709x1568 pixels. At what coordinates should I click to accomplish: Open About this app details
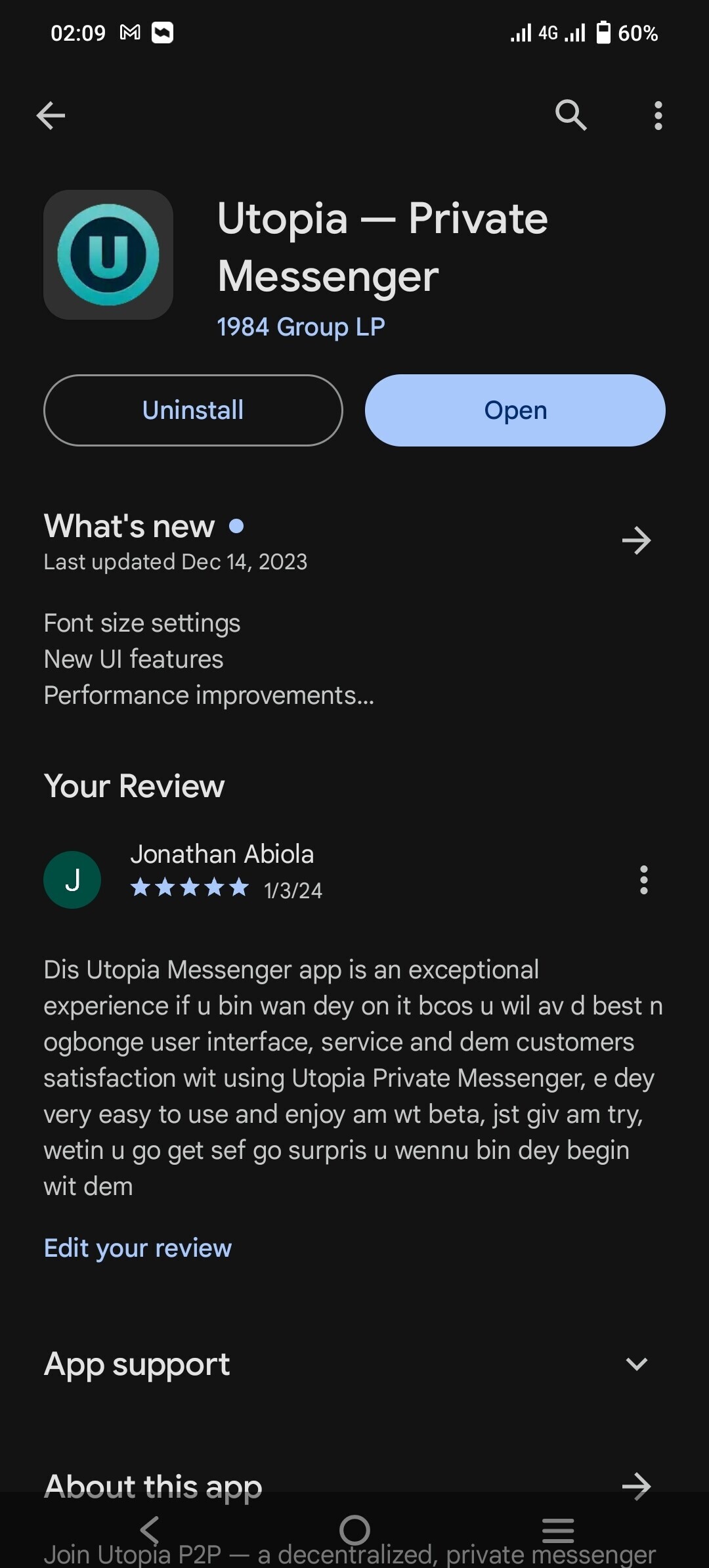tap(636, 1486)
